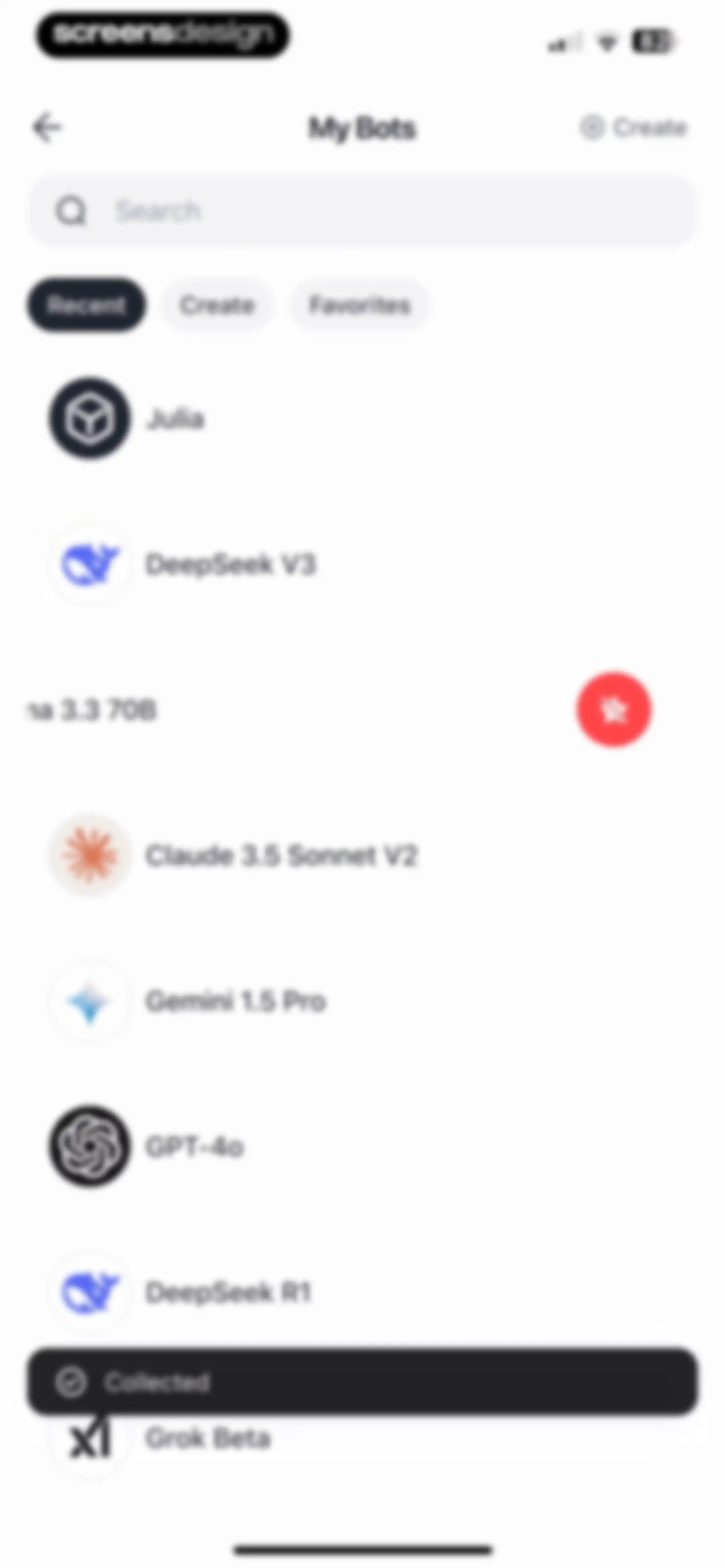
Task: Switch to the Create chip
Action: click(217, 305)
